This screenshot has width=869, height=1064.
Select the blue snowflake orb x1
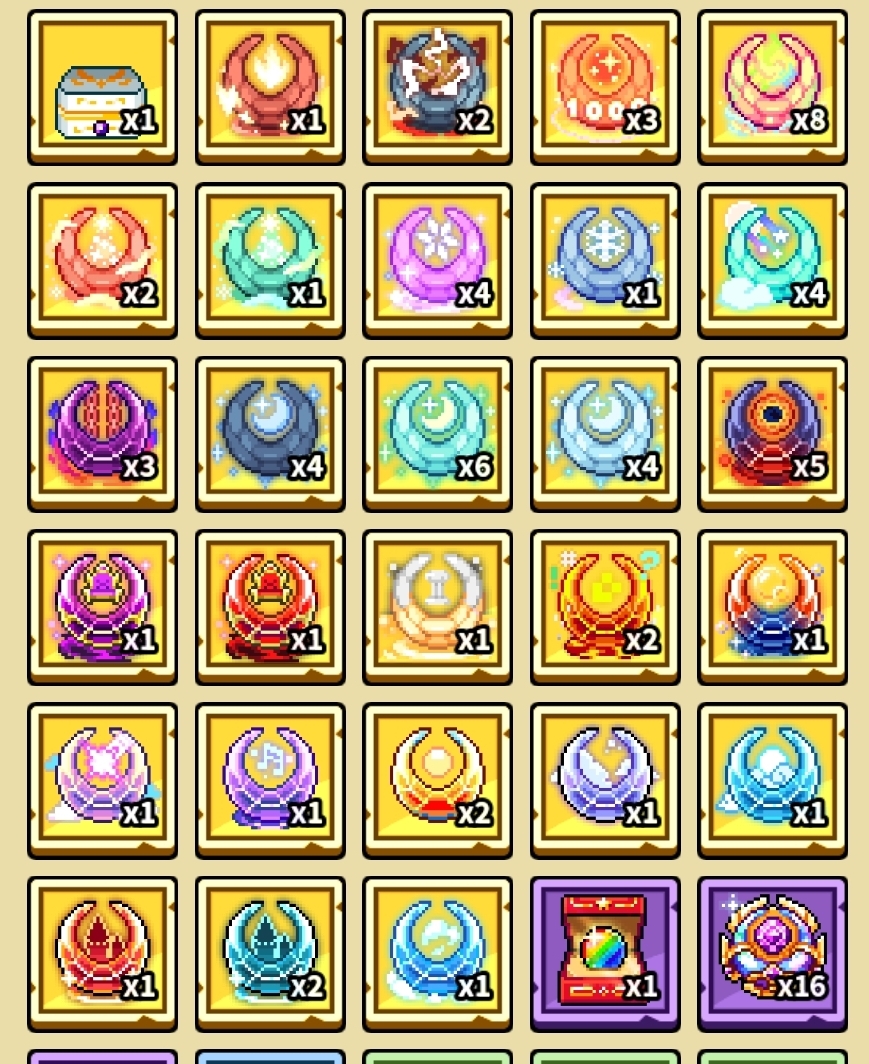pyautogui.click(x=605, y=261)
